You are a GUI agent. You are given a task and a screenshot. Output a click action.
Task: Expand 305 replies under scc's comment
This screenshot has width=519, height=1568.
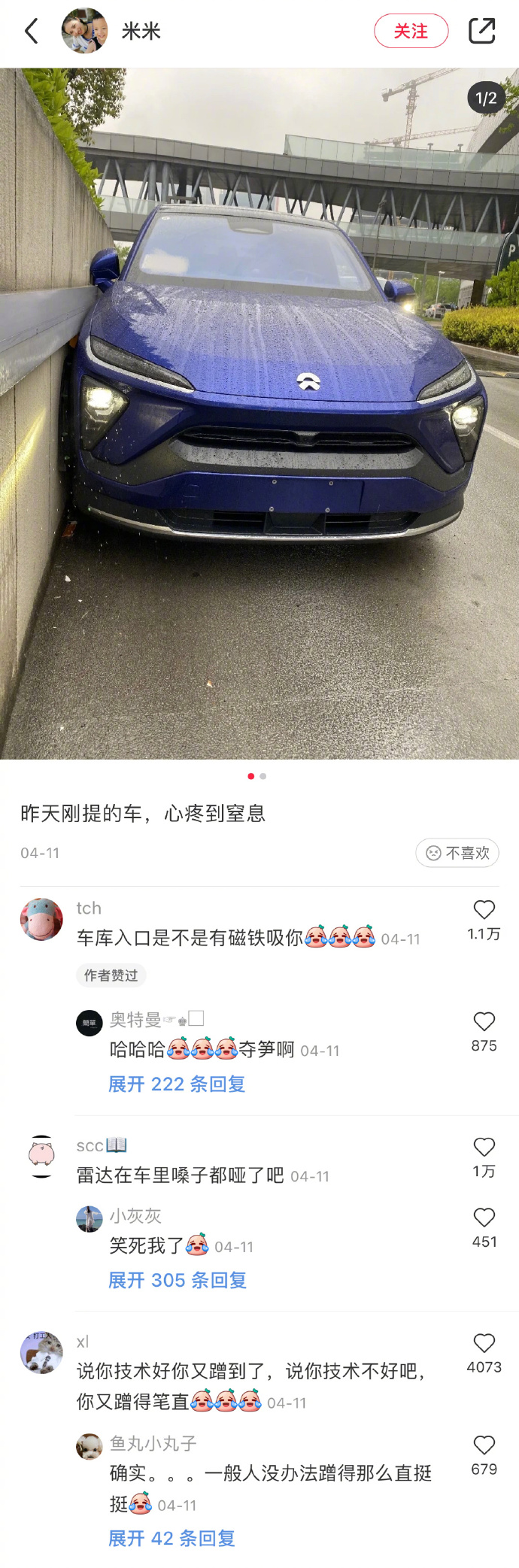coord(178,1280)
